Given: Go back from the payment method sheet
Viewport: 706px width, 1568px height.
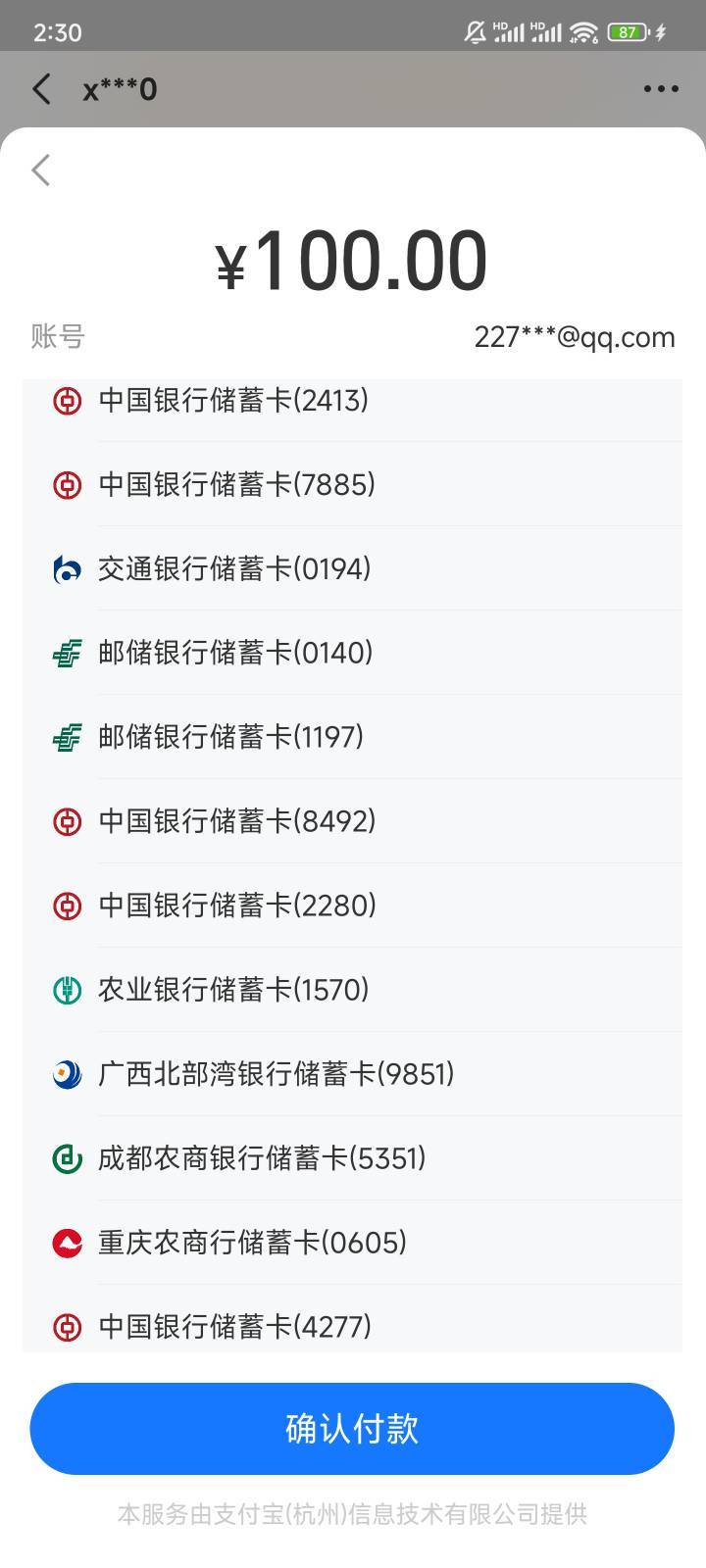Looking at the screenshot, I should coord(41,171).
